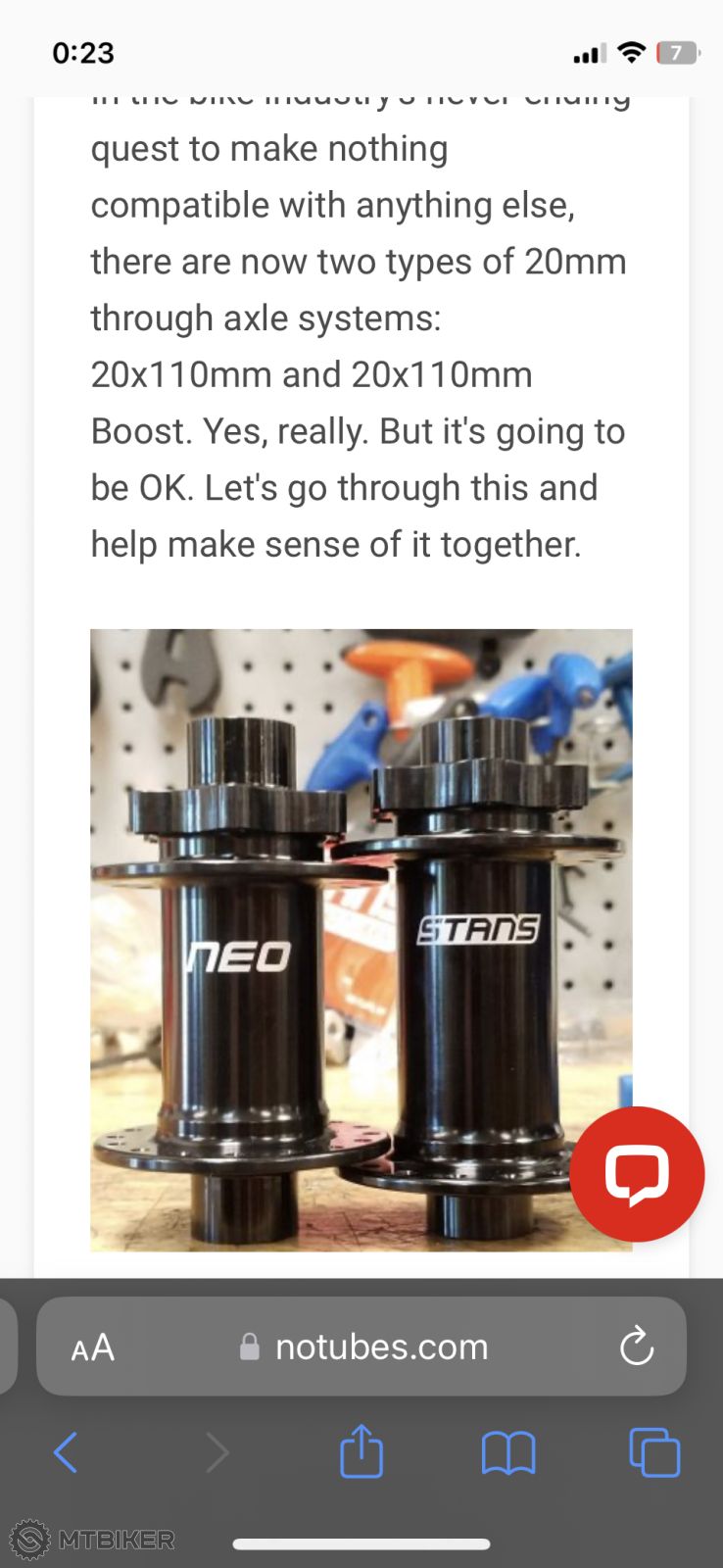
Task: Open Safari bookmarks
Action: (x=508, y=1452)
